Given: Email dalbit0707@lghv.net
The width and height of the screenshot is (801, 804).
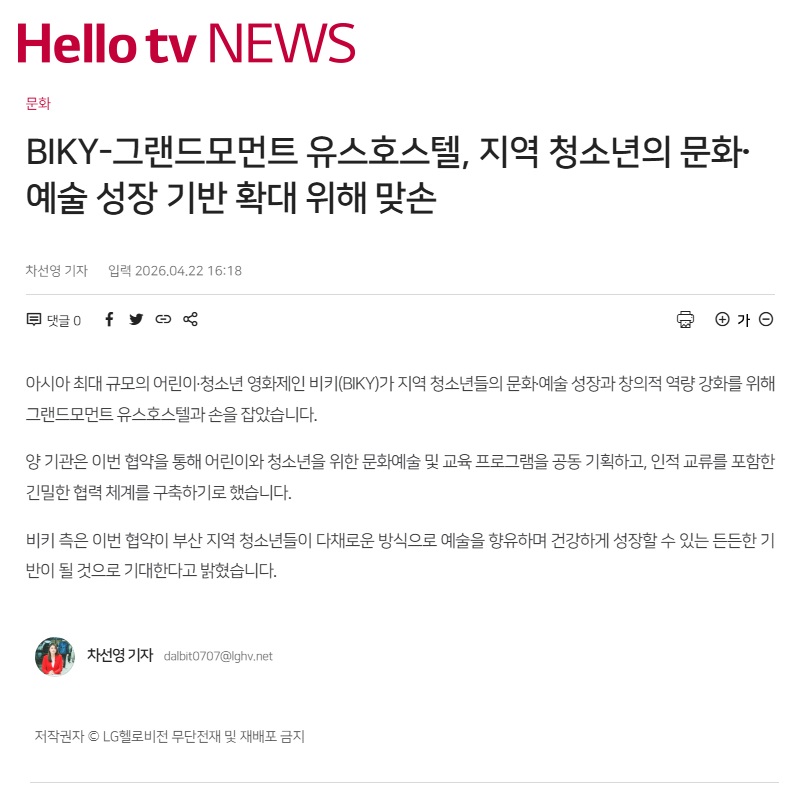Looking at the screenshot, I should pos(218,656).
